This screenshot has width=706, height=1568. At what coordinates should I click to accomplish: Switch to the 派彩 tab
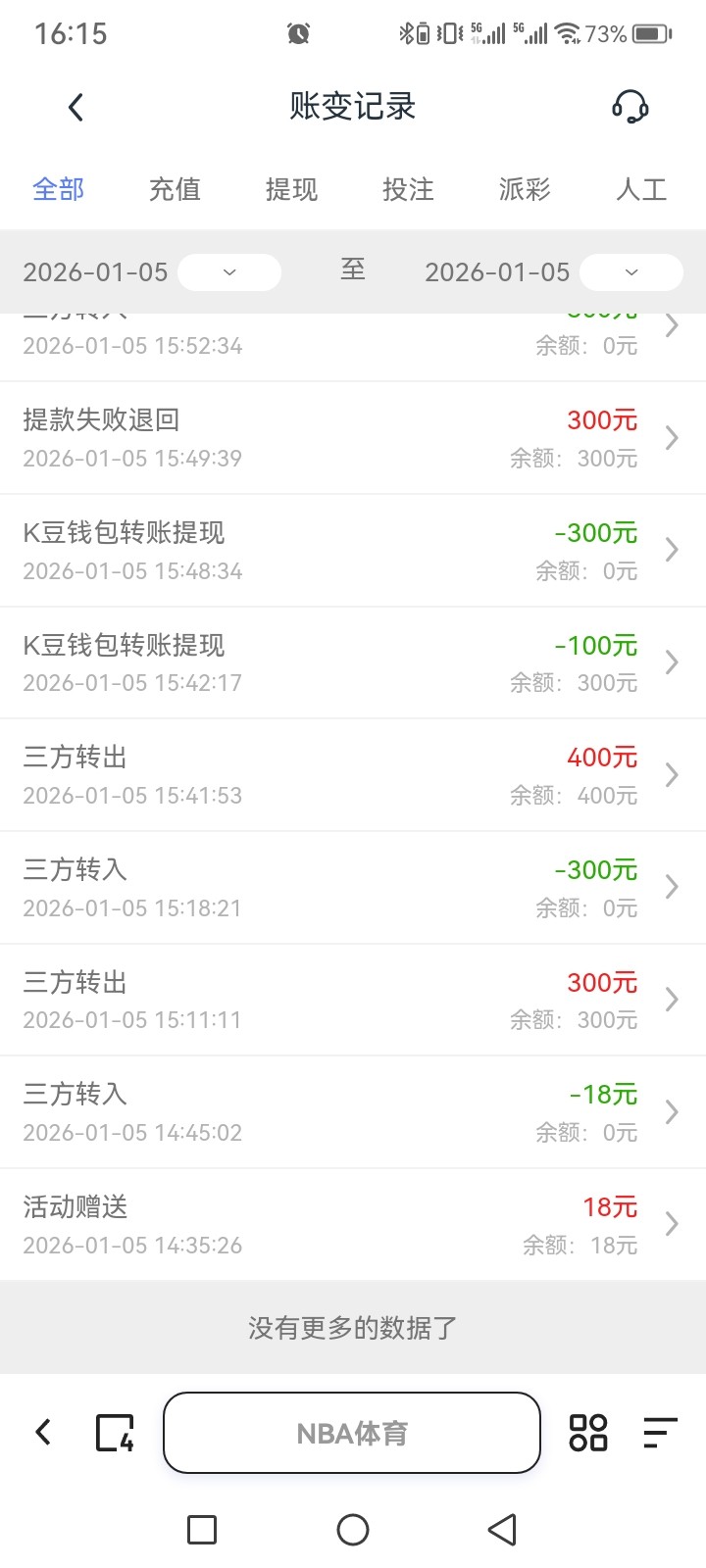[x=525, y=189]
